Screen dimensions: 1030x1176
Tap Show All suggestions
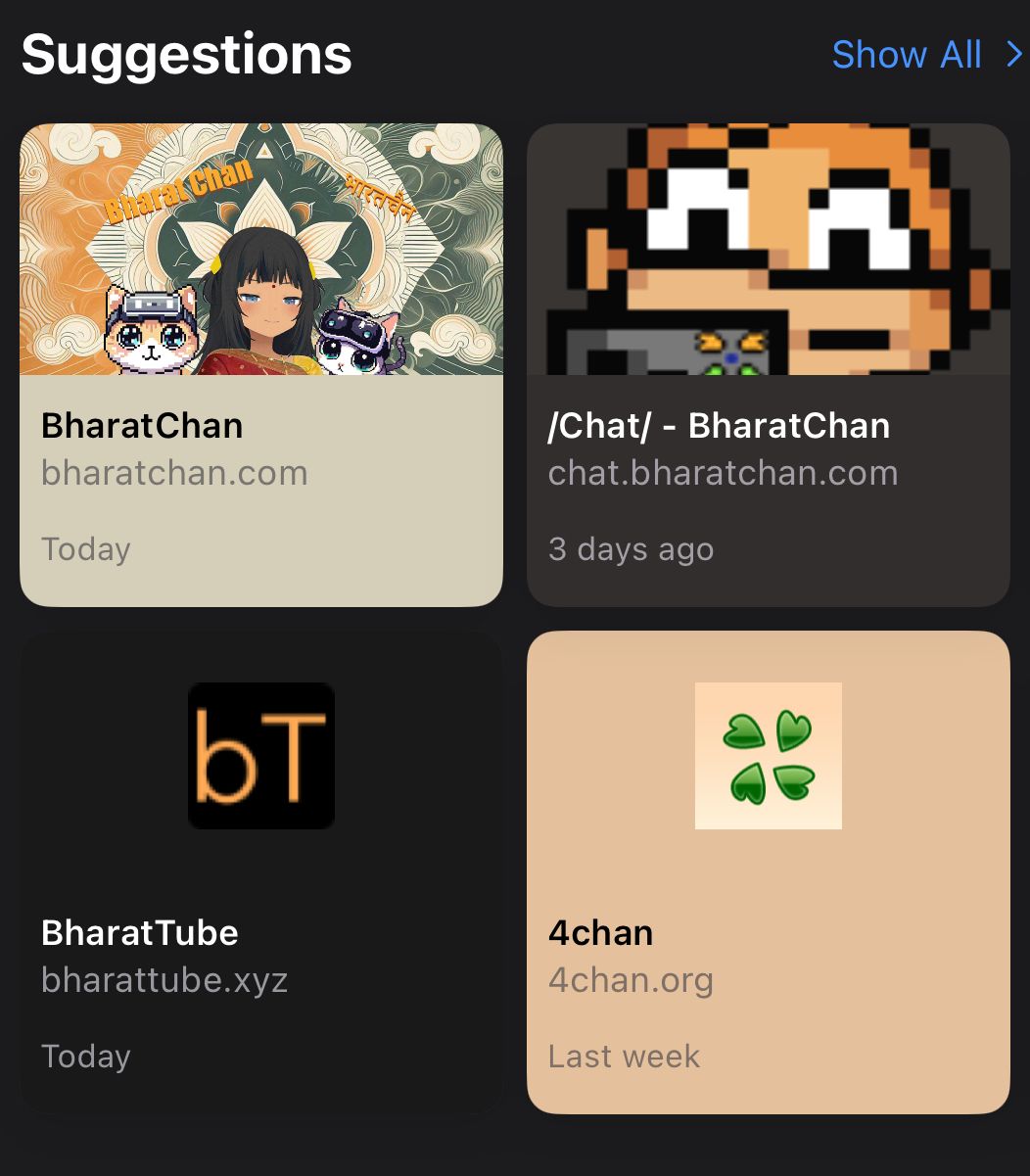(924, 55)
